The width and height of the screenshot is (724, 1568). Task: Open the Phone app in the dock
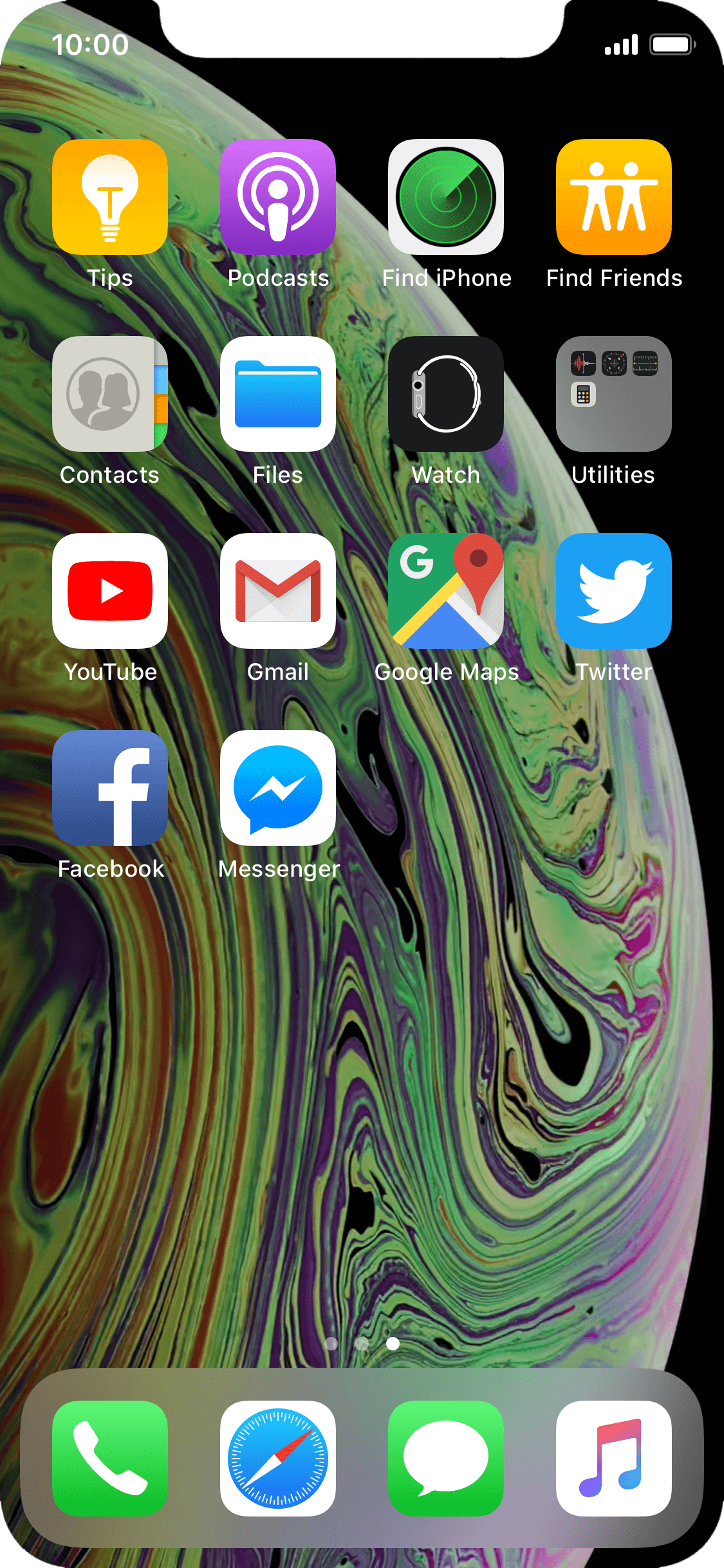pos(110,1459)
